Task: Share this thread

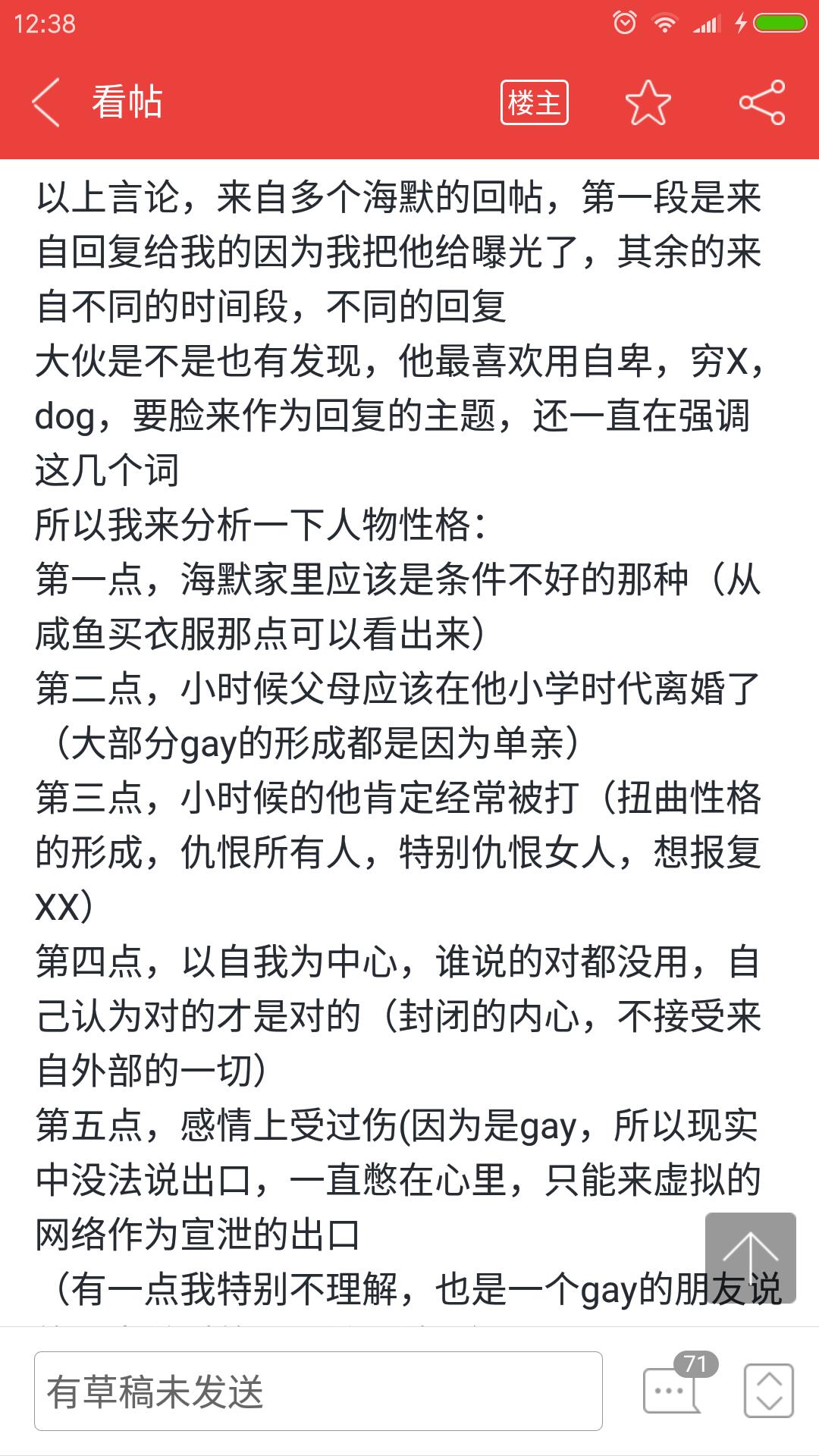Action: pos(762,102)
